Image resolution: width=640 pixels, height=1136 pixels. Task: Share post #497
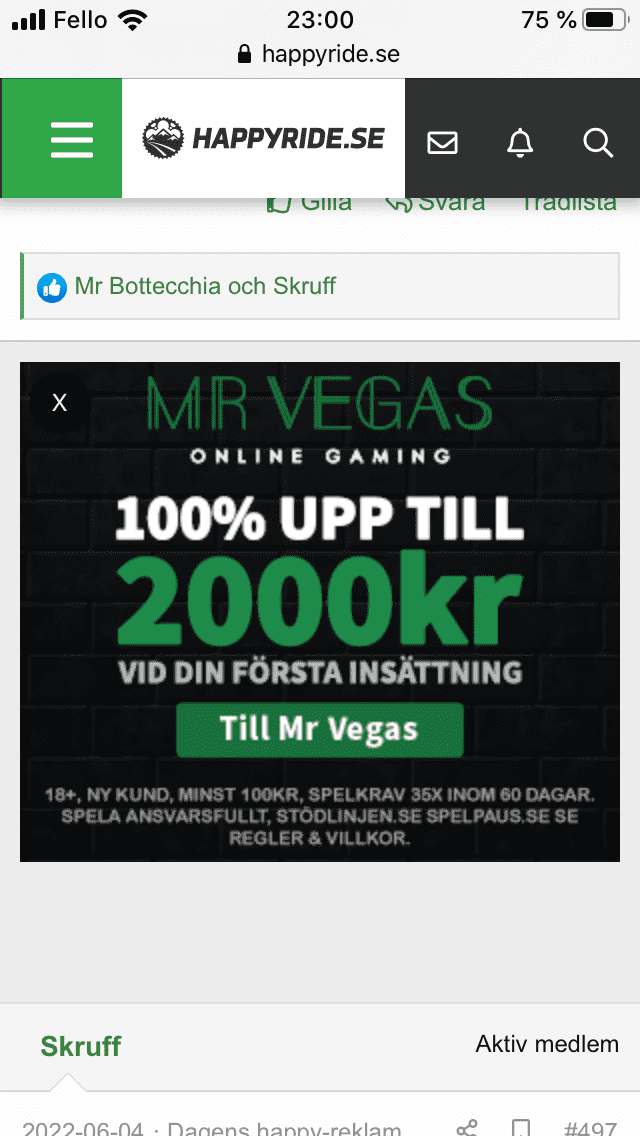click(x=467, y=1128)
